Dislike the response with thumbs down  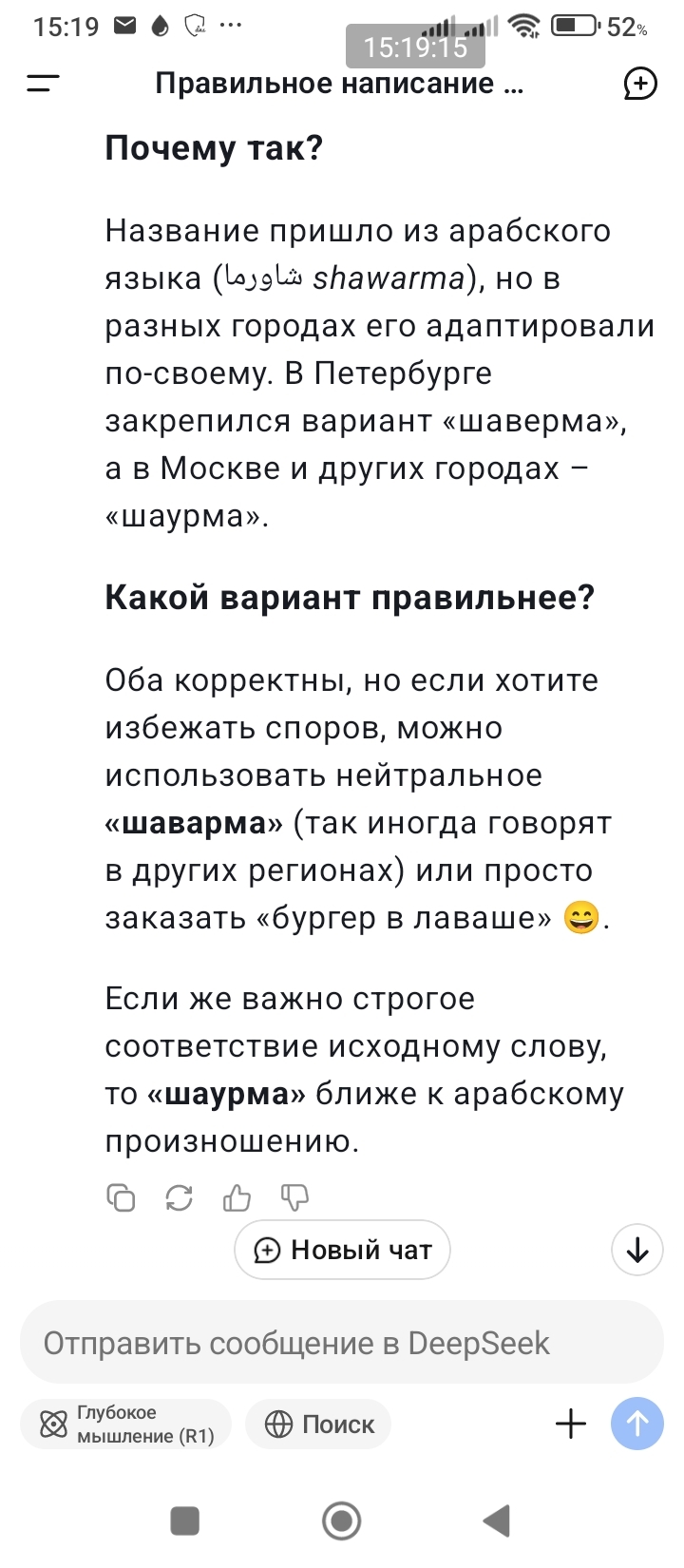pos(294,1197)
